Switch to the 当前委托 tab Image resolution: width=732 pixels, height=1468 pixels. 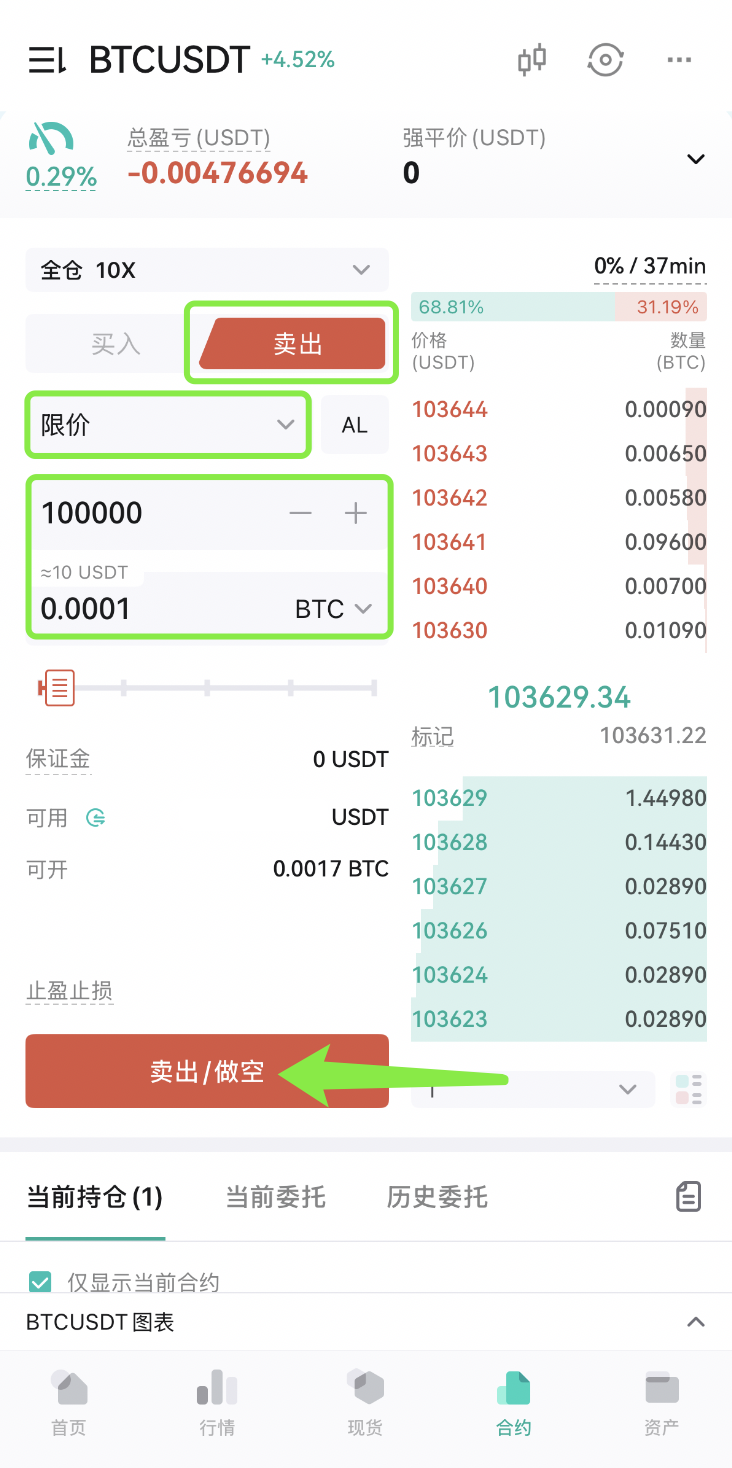[276, 1196]
